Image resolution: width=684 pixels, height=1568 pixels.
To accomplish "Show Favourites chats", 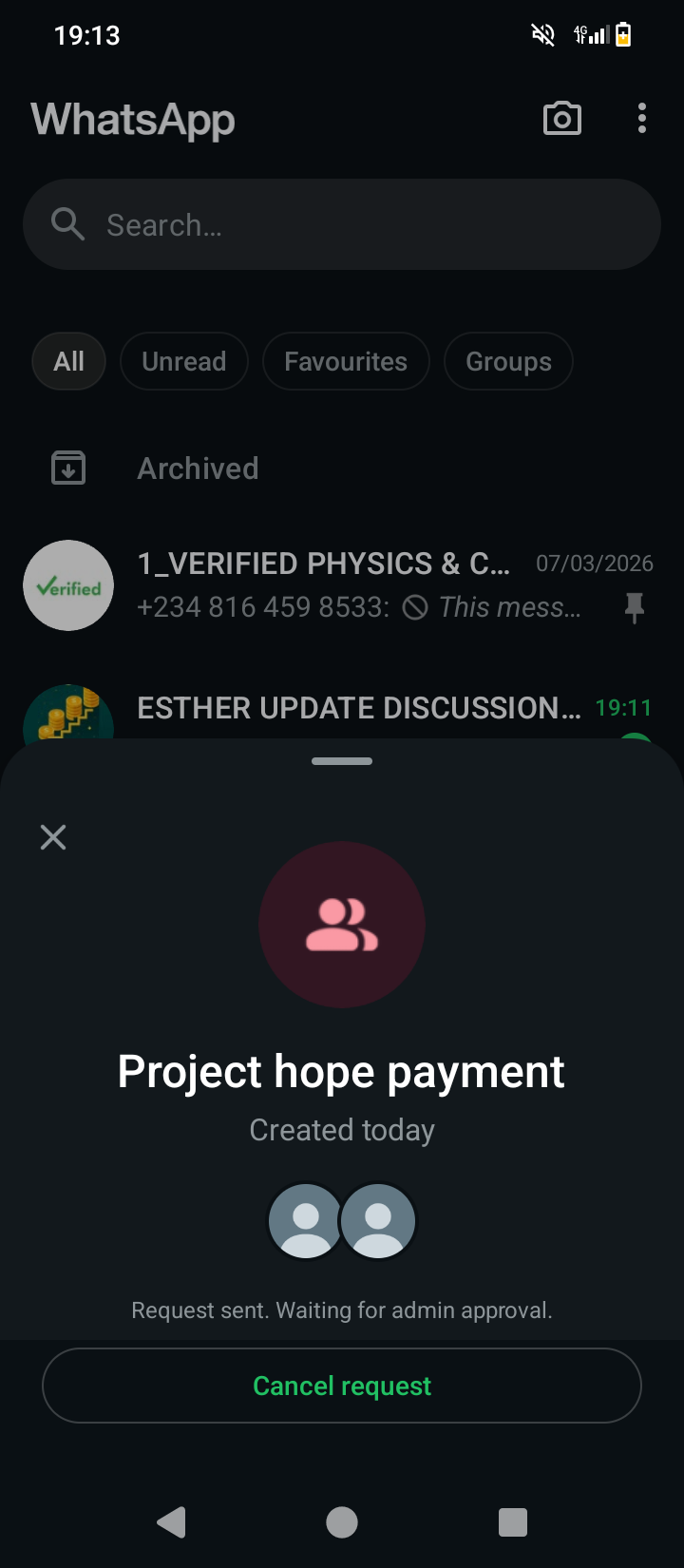I will pyautogui.click(x=346, y=362).
